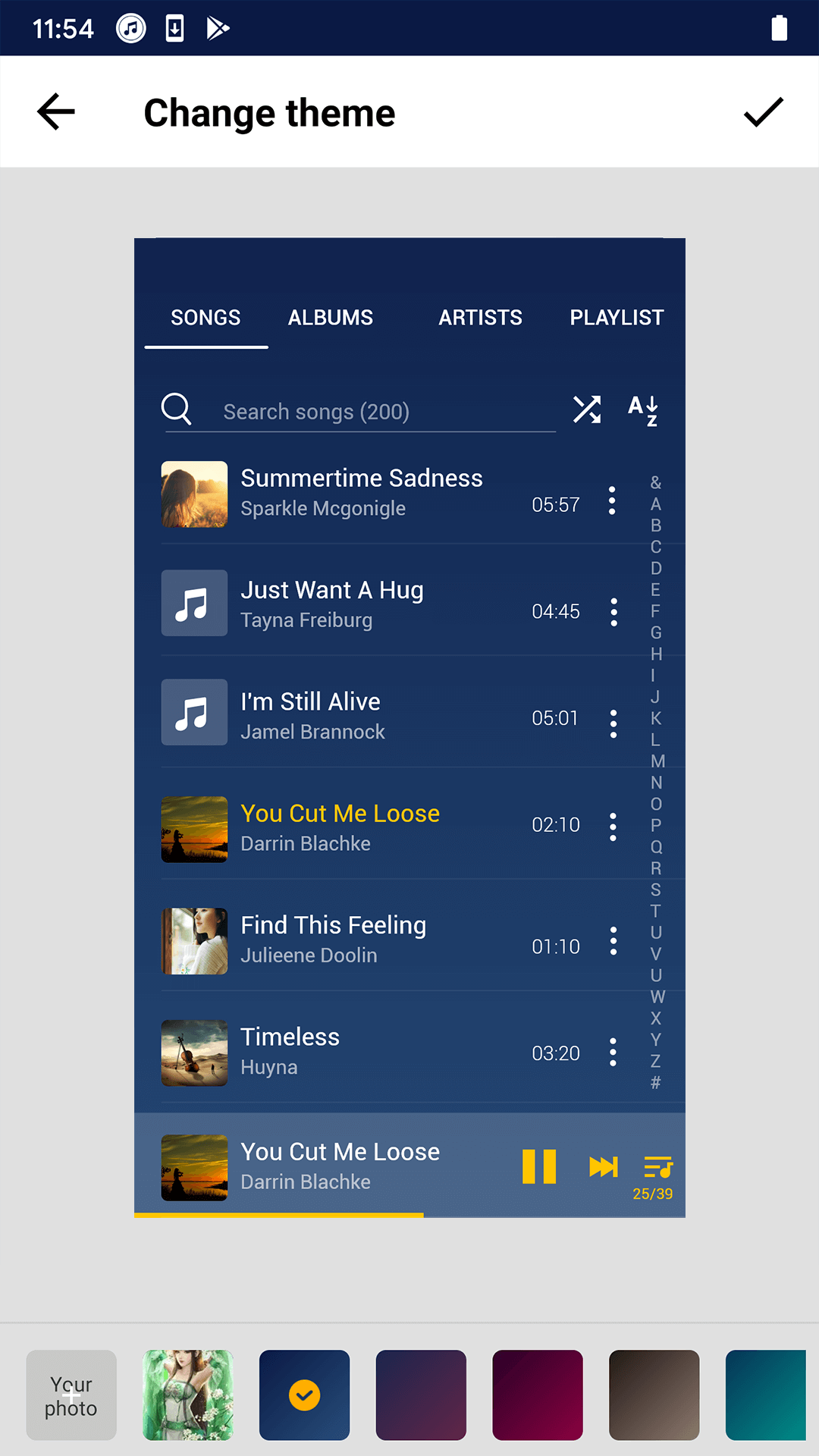Select the dark blue theme swatch
The image size is (819, 1456).
click(x=304, y=1395)
